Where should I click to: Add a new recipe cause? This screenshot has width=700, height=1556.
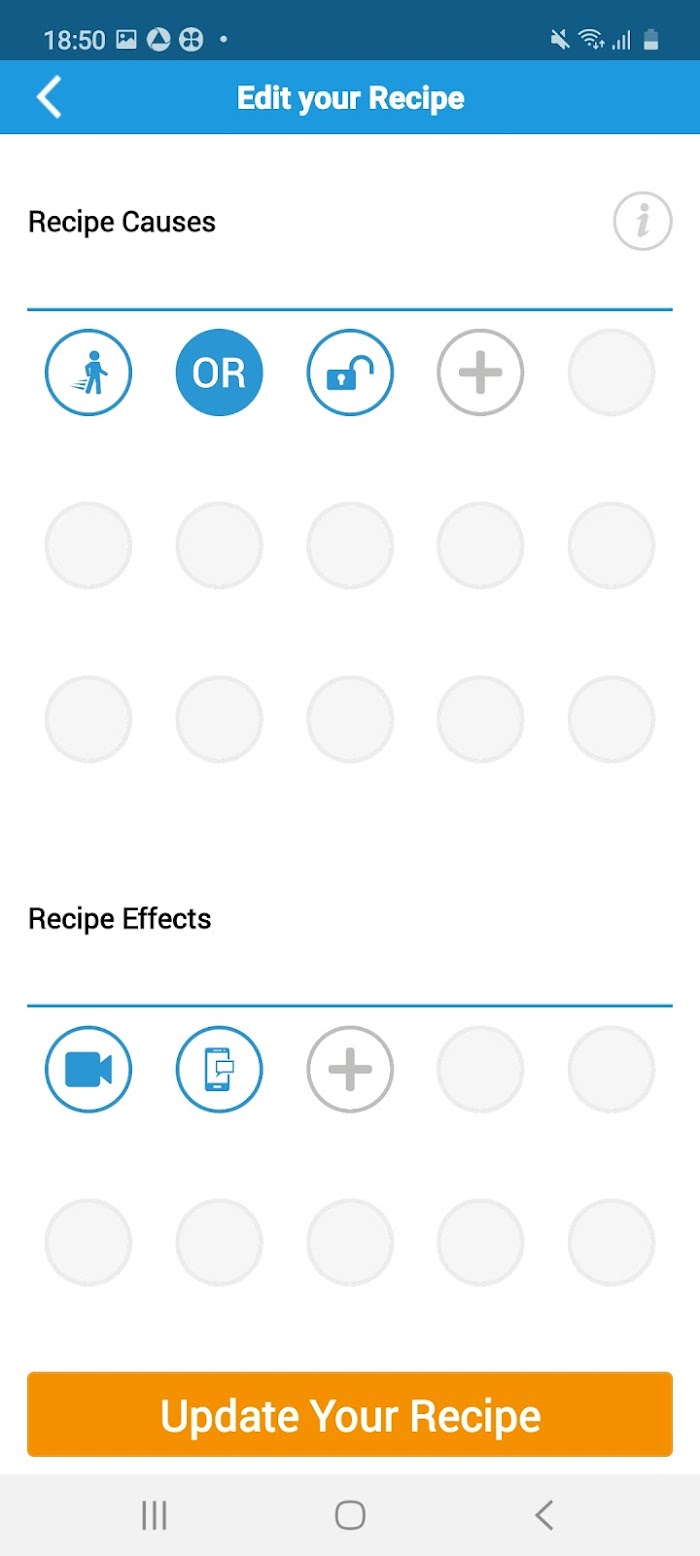tap(481, 373)
